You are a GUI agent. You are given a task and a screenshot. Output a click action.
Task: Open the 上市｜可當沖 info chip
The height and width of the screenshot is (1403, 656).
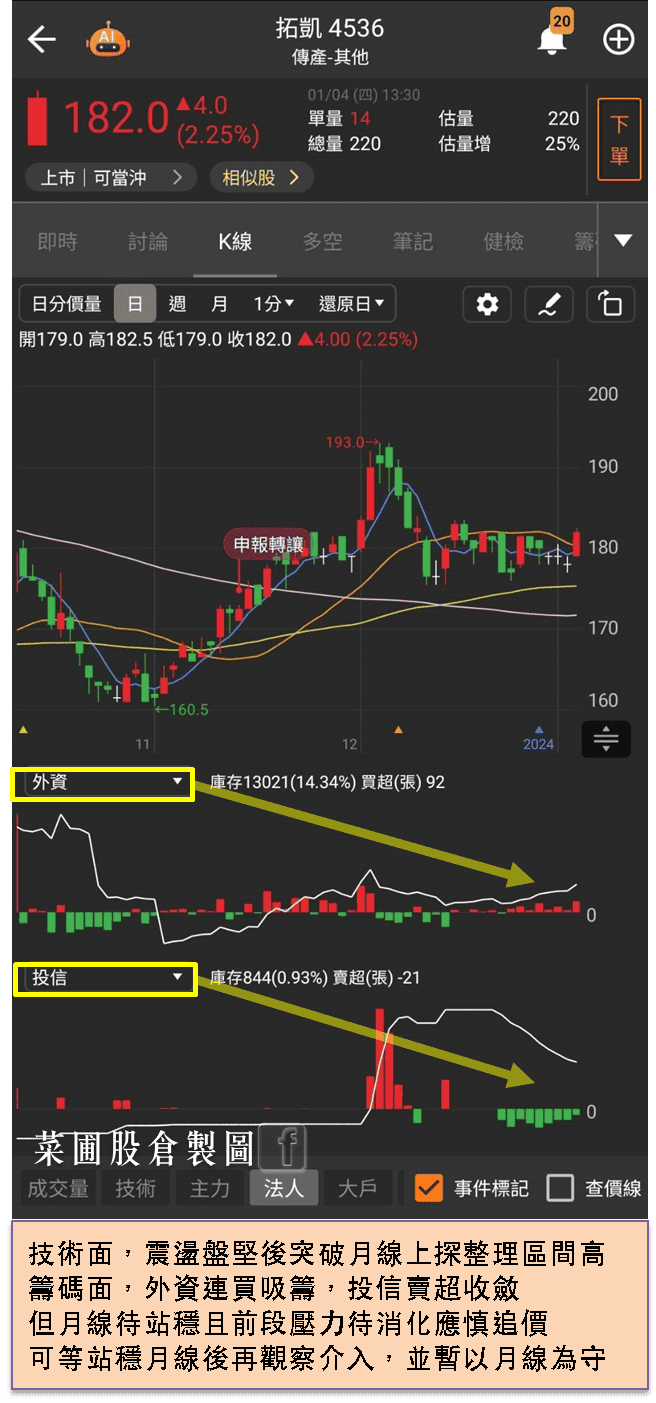click(x=109, y=178)
